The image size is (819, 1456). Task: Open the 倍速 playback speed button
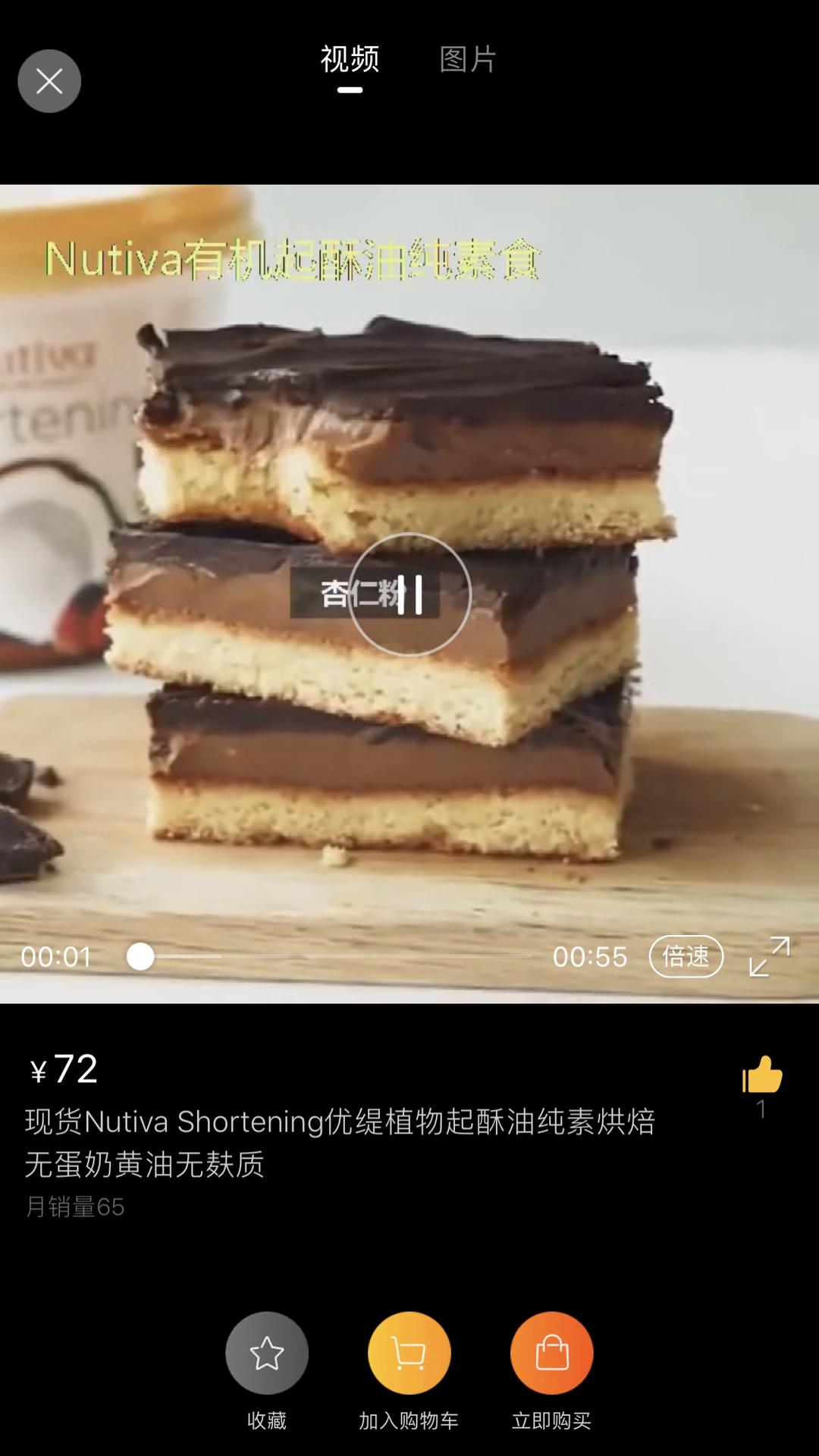(x=688, y=956)
